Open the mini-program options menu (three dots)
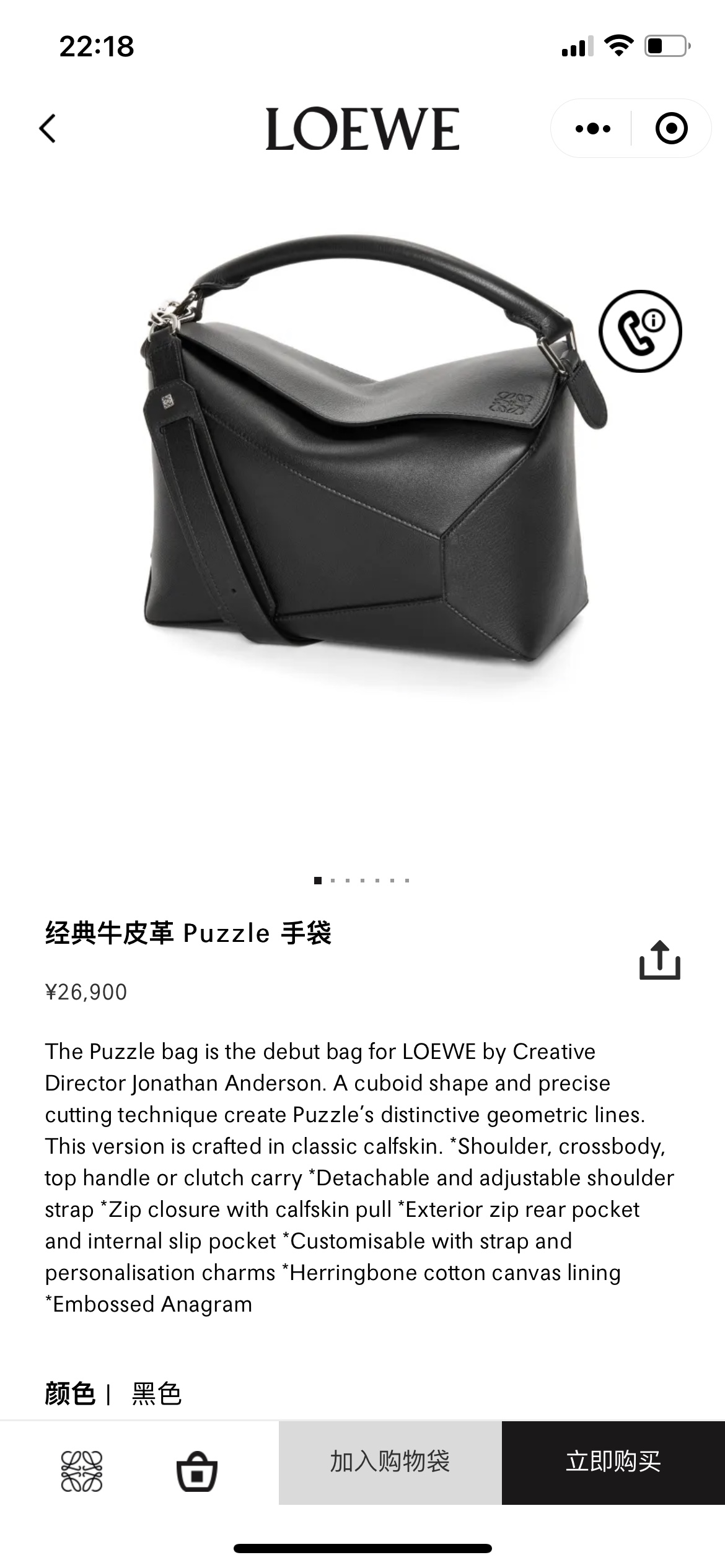 click(x=591, y=127)
